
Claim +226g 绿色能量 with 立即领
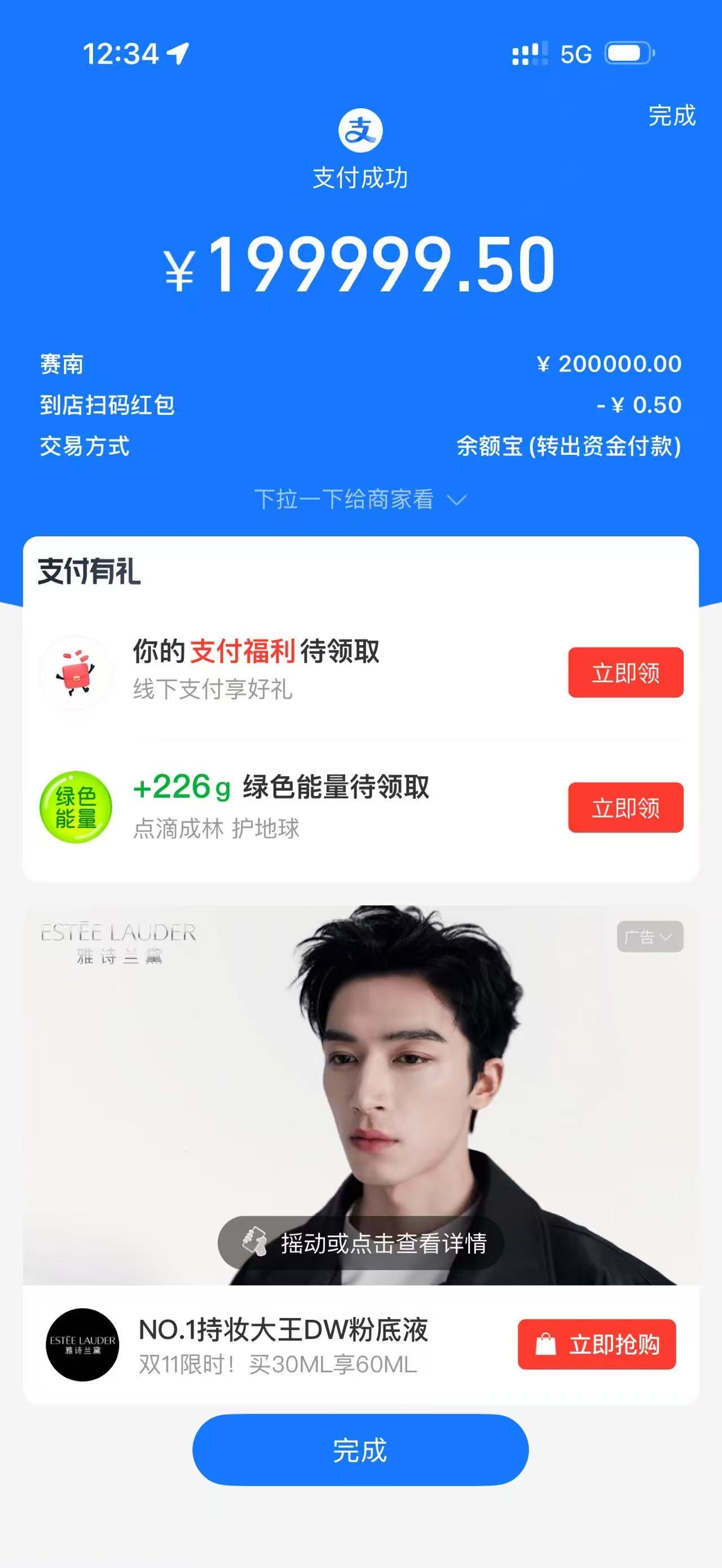[625, 808]
